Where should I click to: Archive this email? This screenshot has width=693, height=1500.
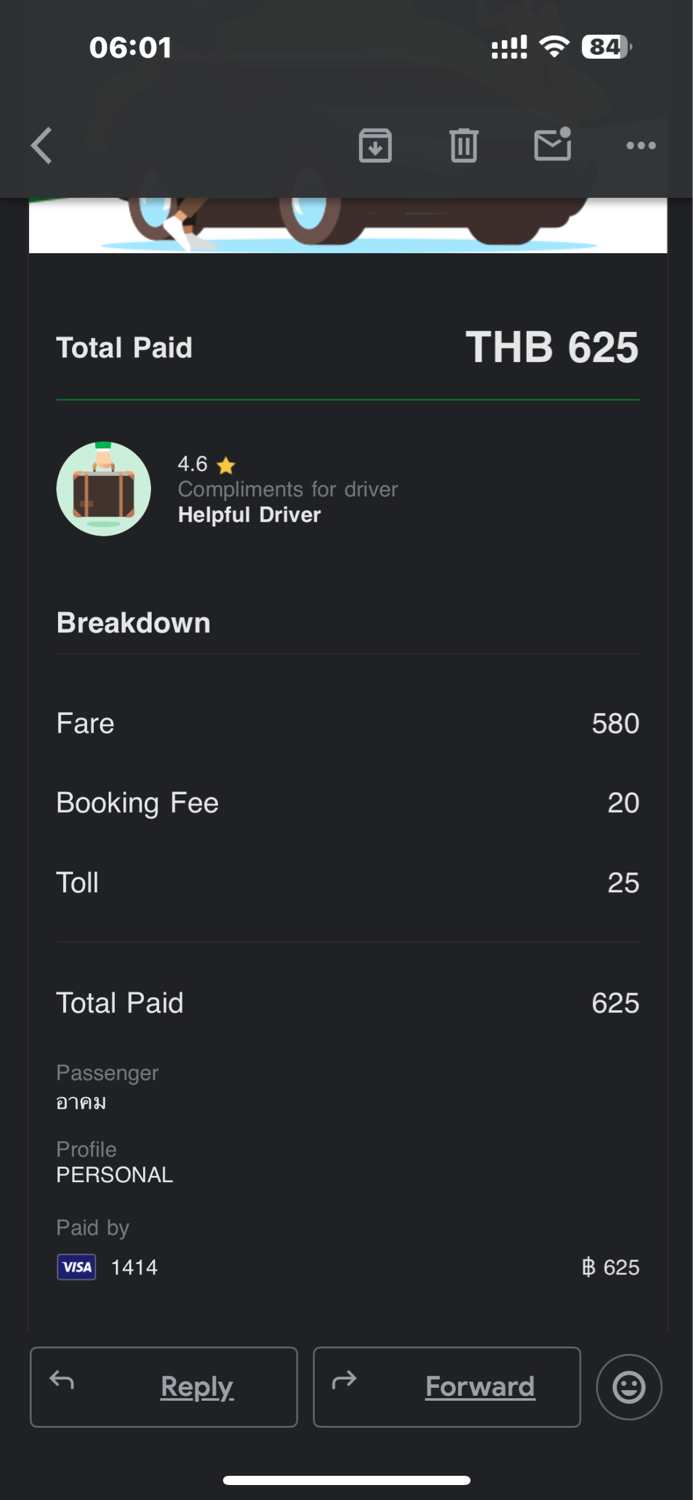tap(375, 146)
